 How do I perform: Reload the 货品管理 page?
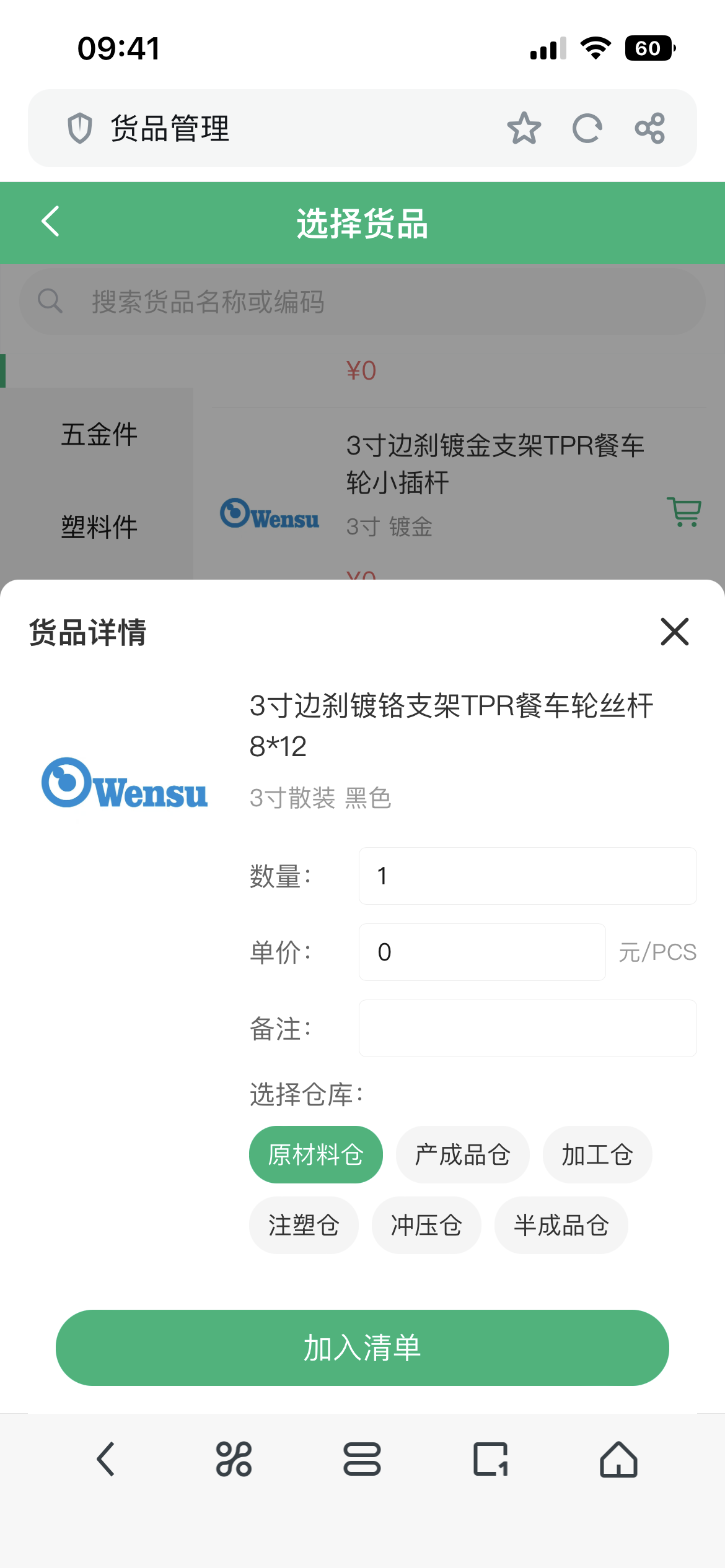click(x=587, y=128)
